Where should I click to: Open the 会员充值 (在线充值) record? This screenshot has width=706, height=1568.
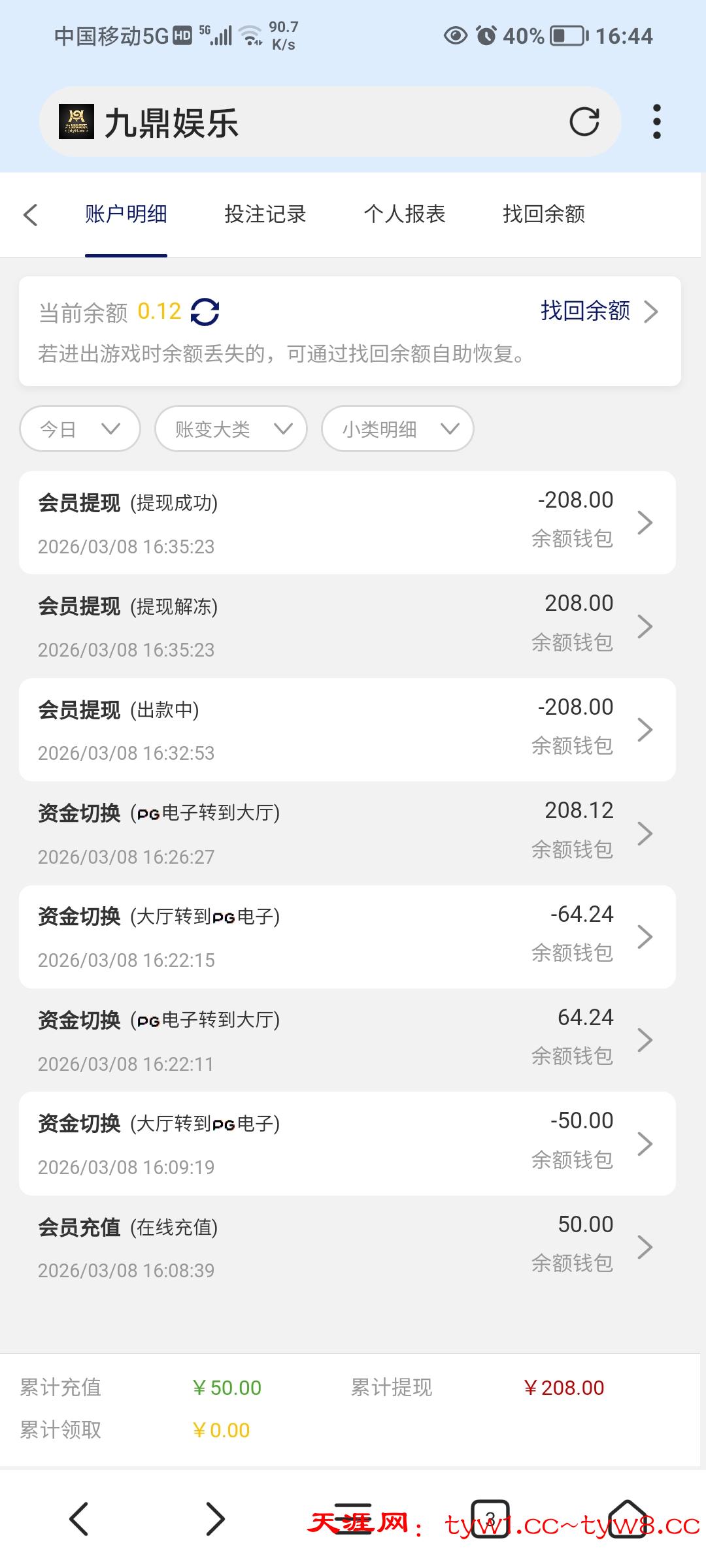[x=347, y=1247]
